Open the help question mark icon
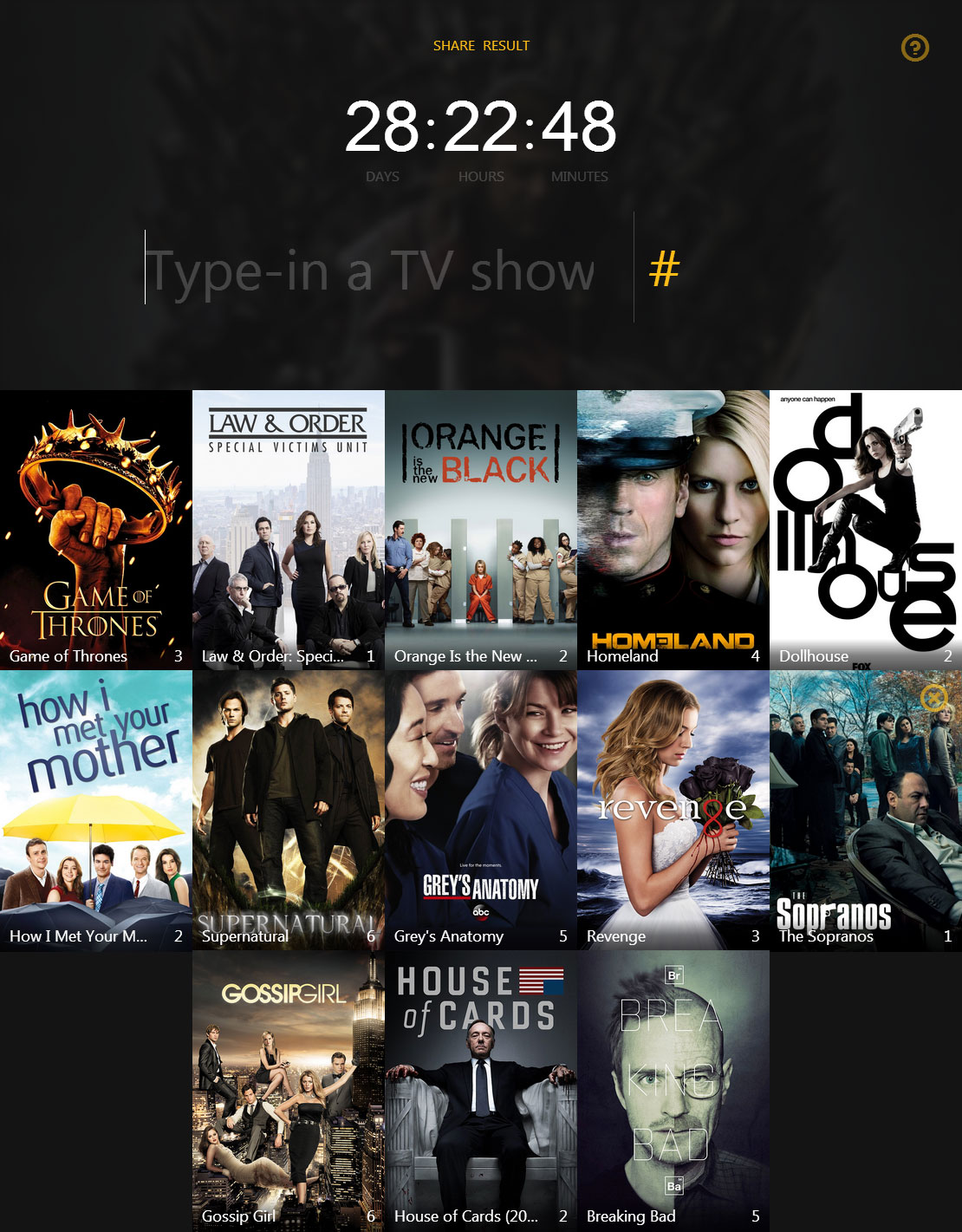Image resolution: width=962 pixels, height=1232 pixels. click(914, 48)
